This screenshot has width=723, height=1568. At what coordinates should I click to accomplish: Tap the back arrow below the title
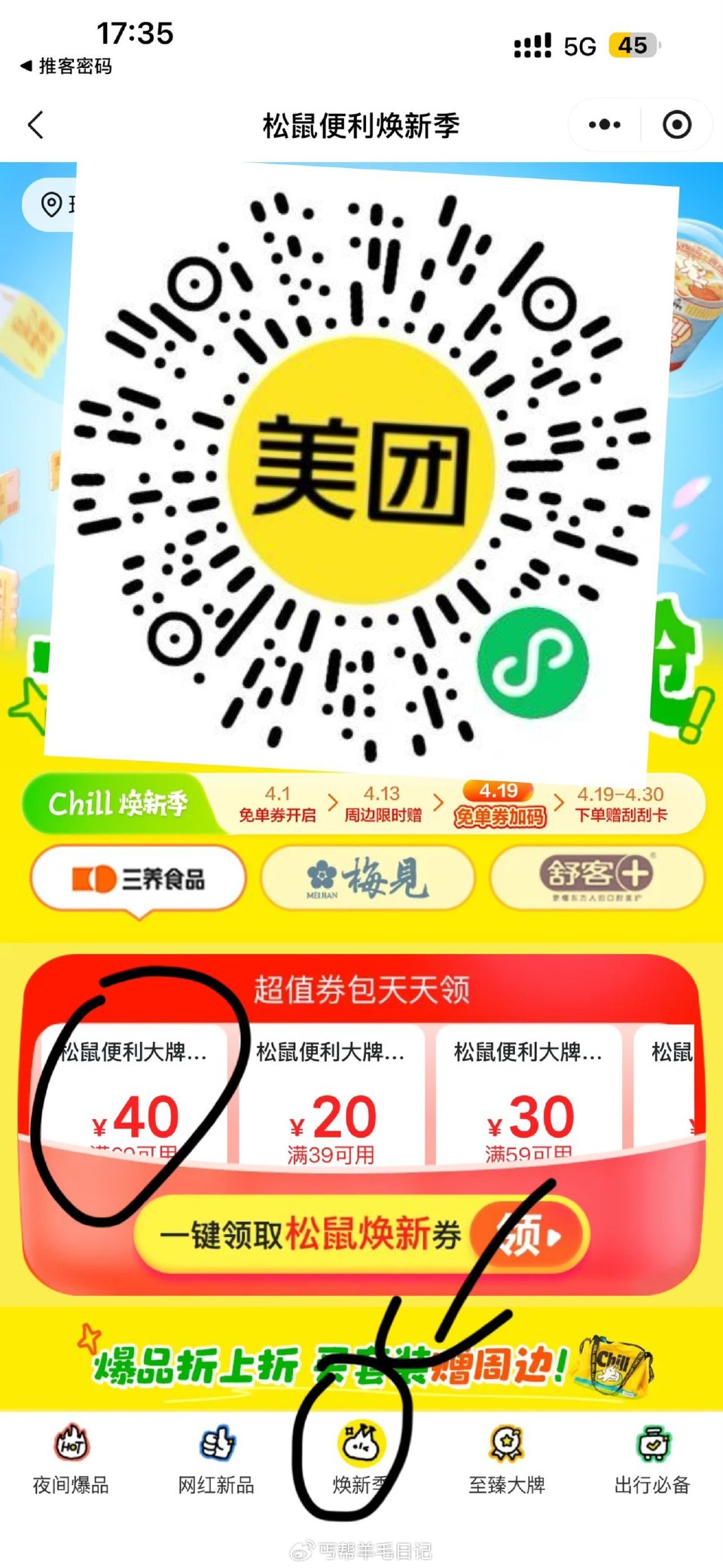(35, 124)
